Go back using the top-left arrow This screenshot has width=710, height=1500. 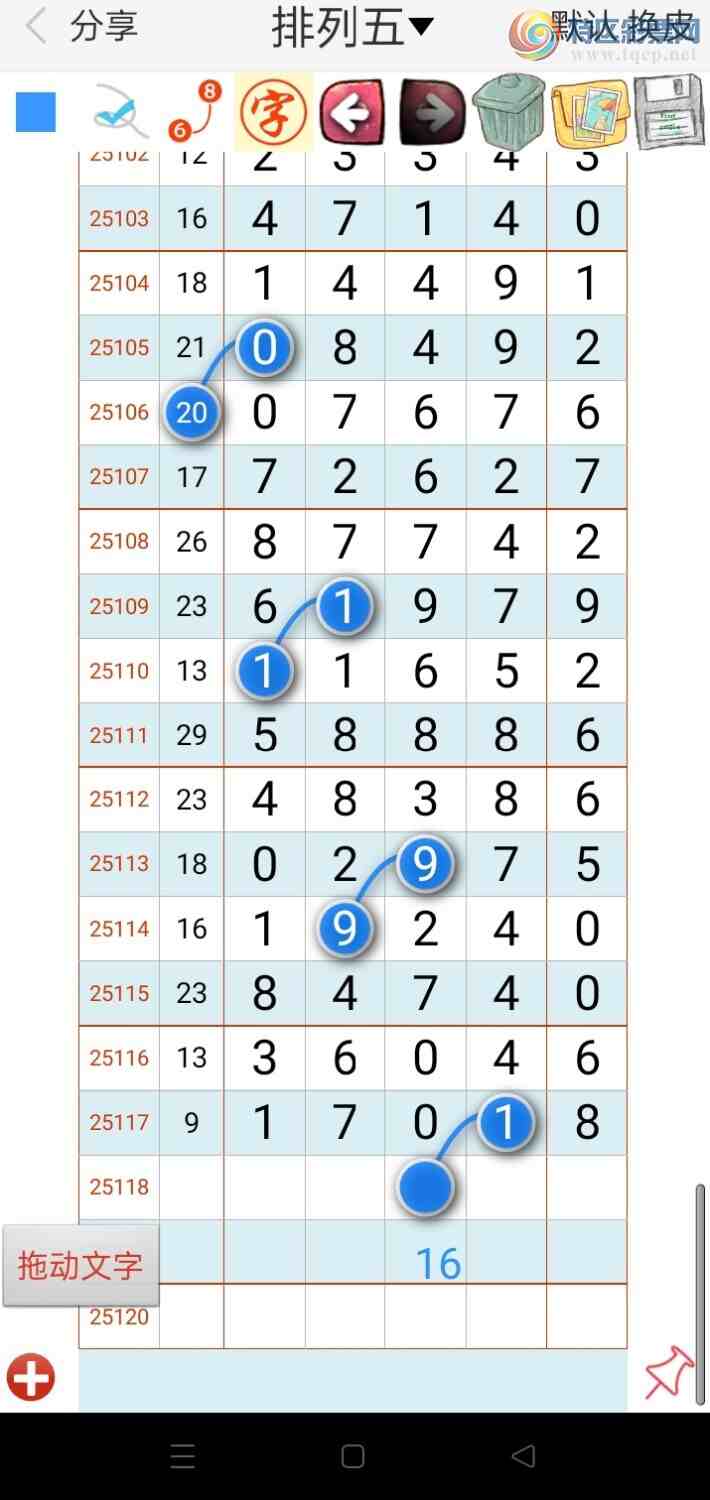point(36,27)
